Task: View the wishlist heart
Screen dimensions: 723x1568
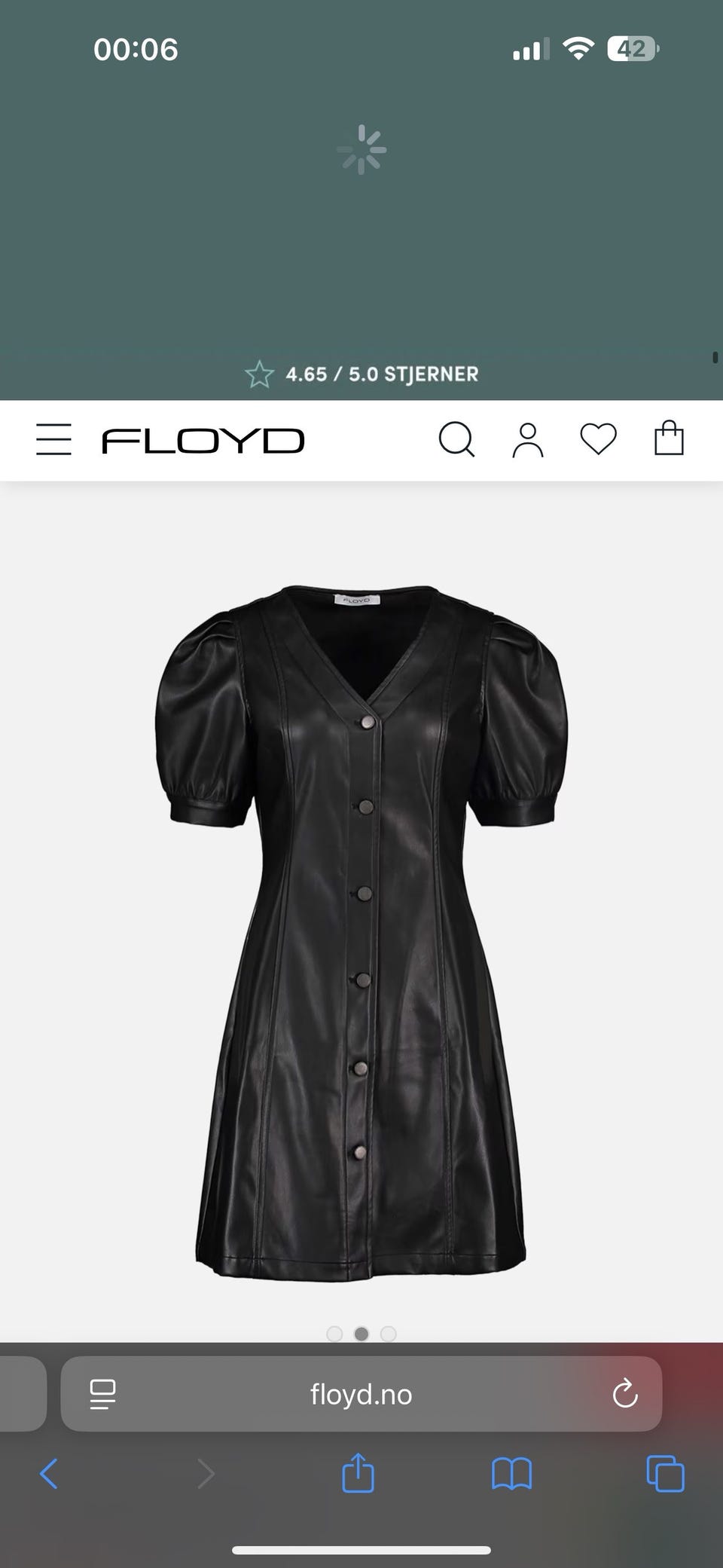Action: click(x=598, y=439)
